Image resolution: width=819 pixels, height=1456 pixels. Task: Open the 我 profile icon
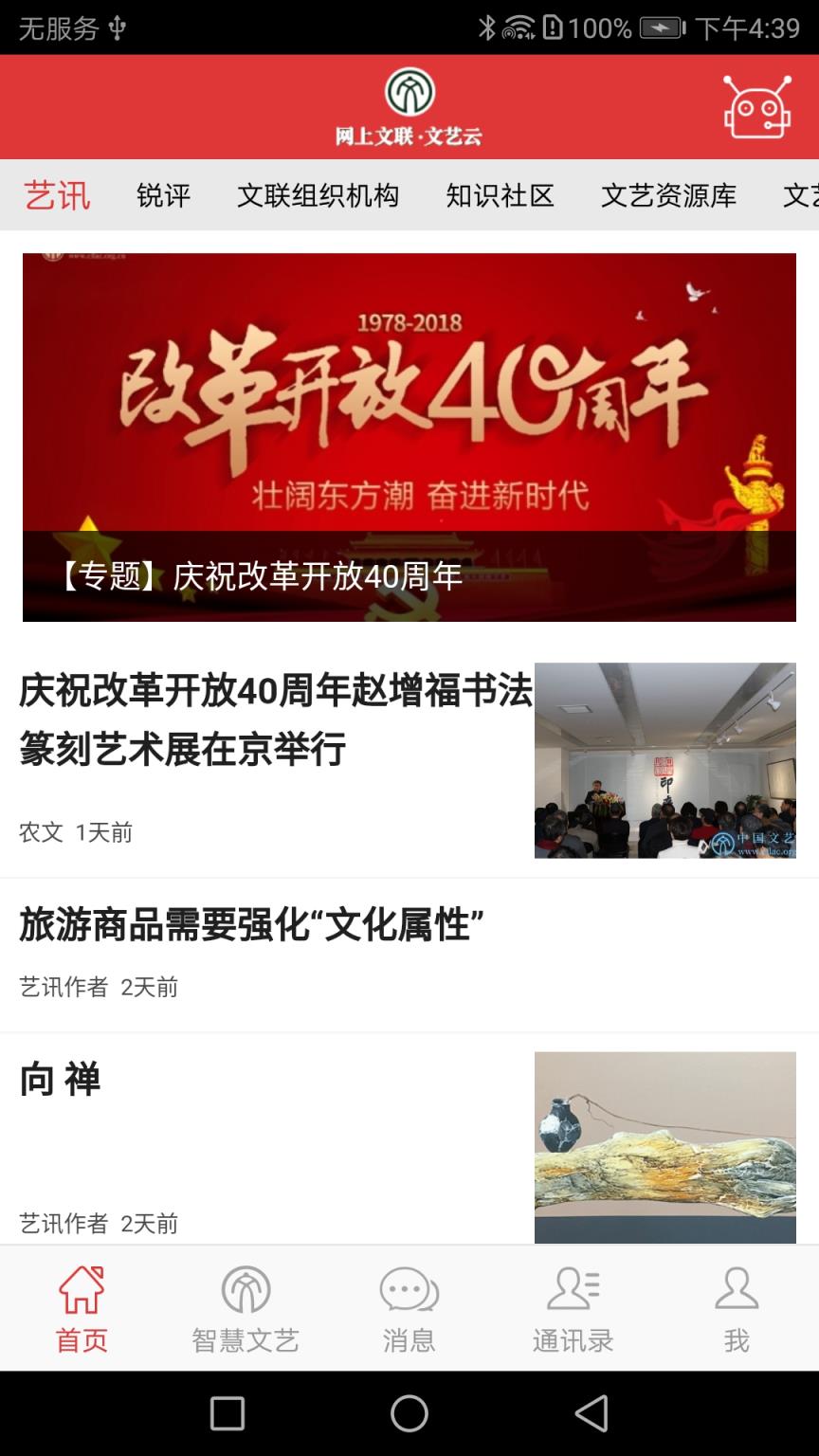[737, 1308]
